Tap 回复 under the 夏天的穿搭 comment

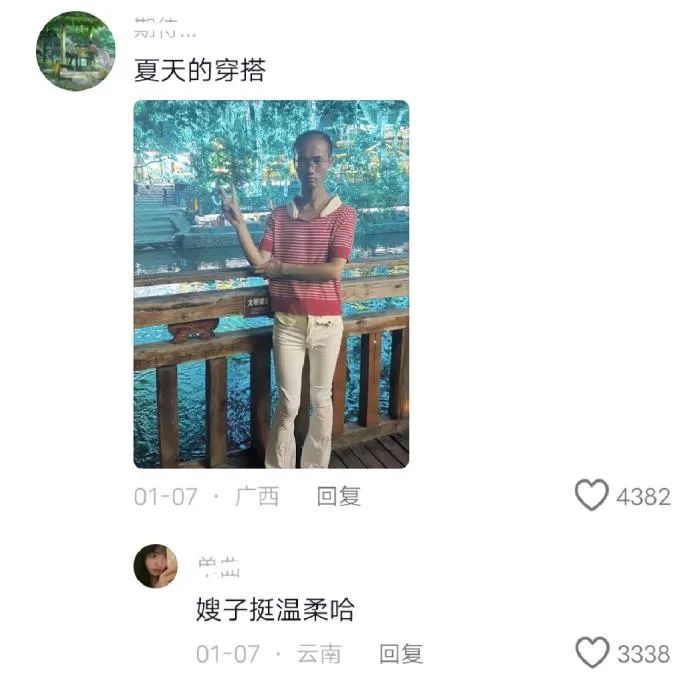[339, 496]
